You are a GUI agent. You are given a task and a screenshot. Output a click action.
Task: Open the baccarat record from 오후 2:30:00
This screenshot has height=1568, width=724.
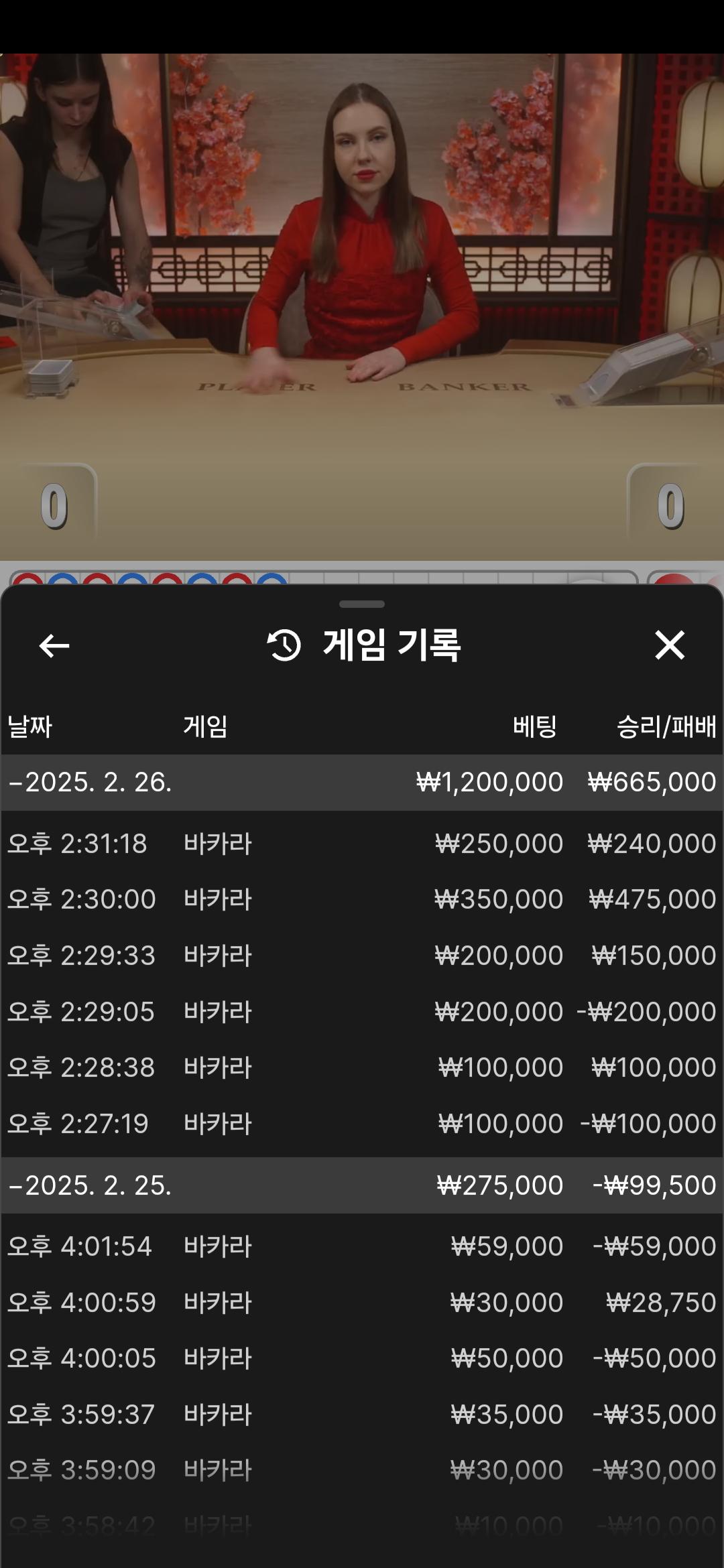pyautogui.click(x=362, y=899)
